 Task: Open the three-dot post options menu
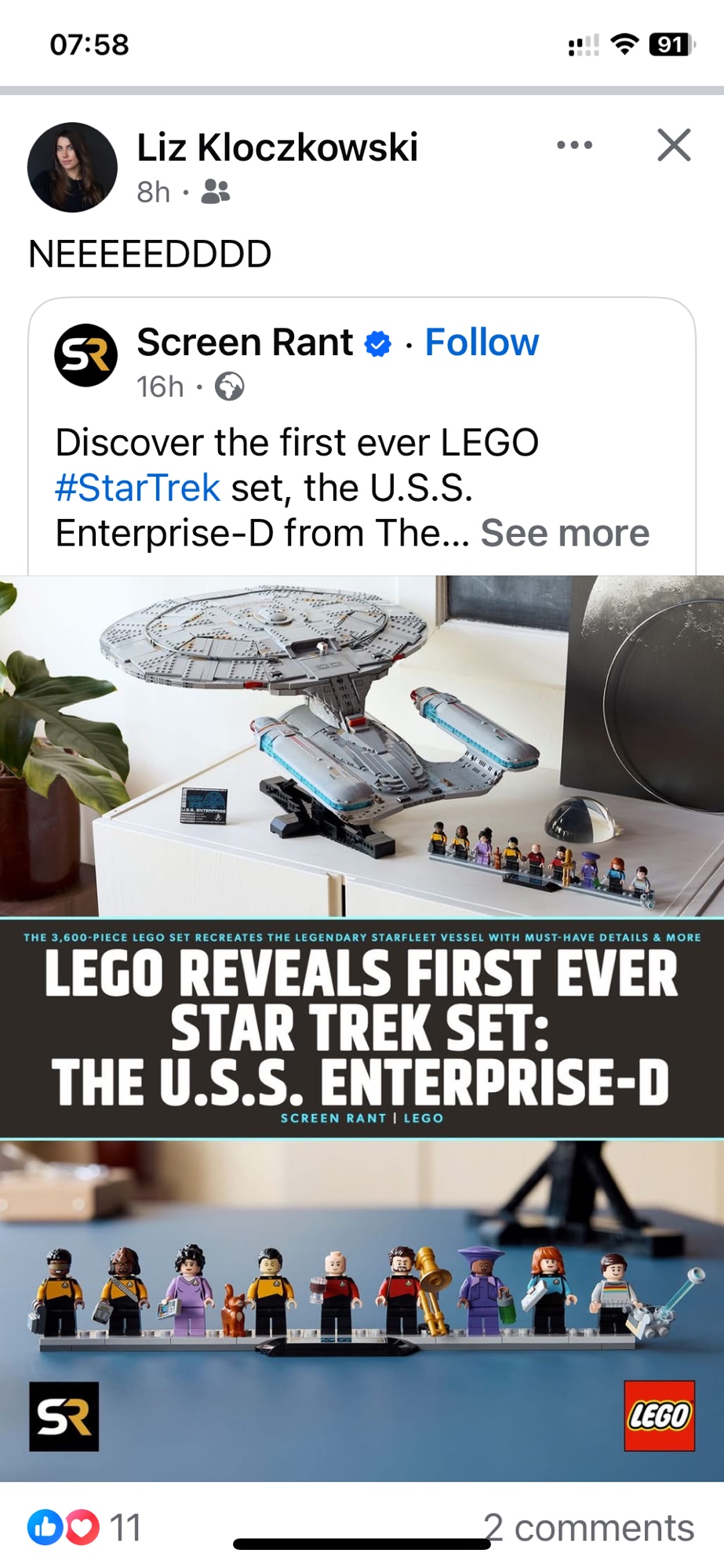[x=574, y=145]
